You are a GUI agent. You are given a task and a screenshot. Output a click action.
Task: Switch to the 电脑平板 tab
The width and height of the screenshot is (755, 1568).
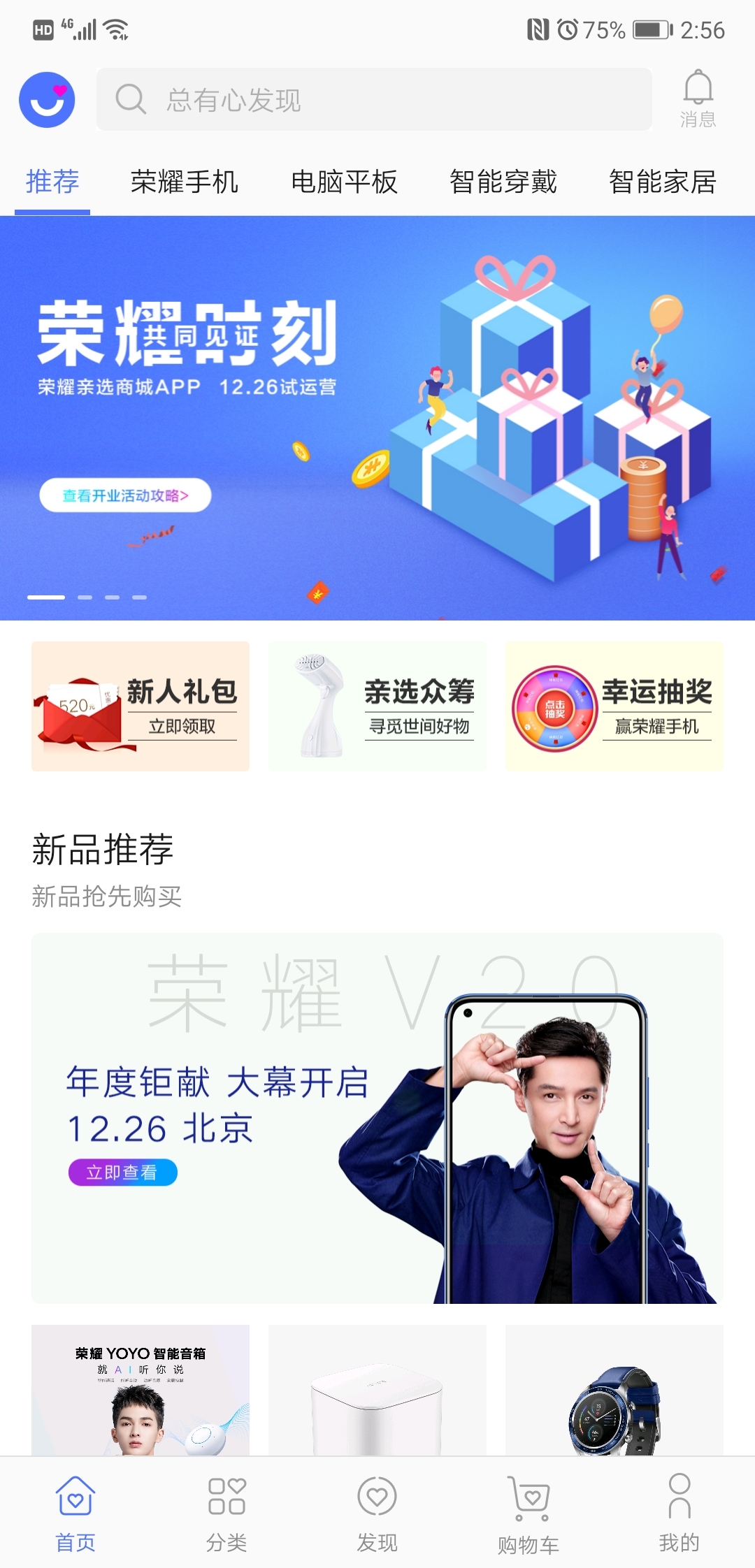click(344, 182)
